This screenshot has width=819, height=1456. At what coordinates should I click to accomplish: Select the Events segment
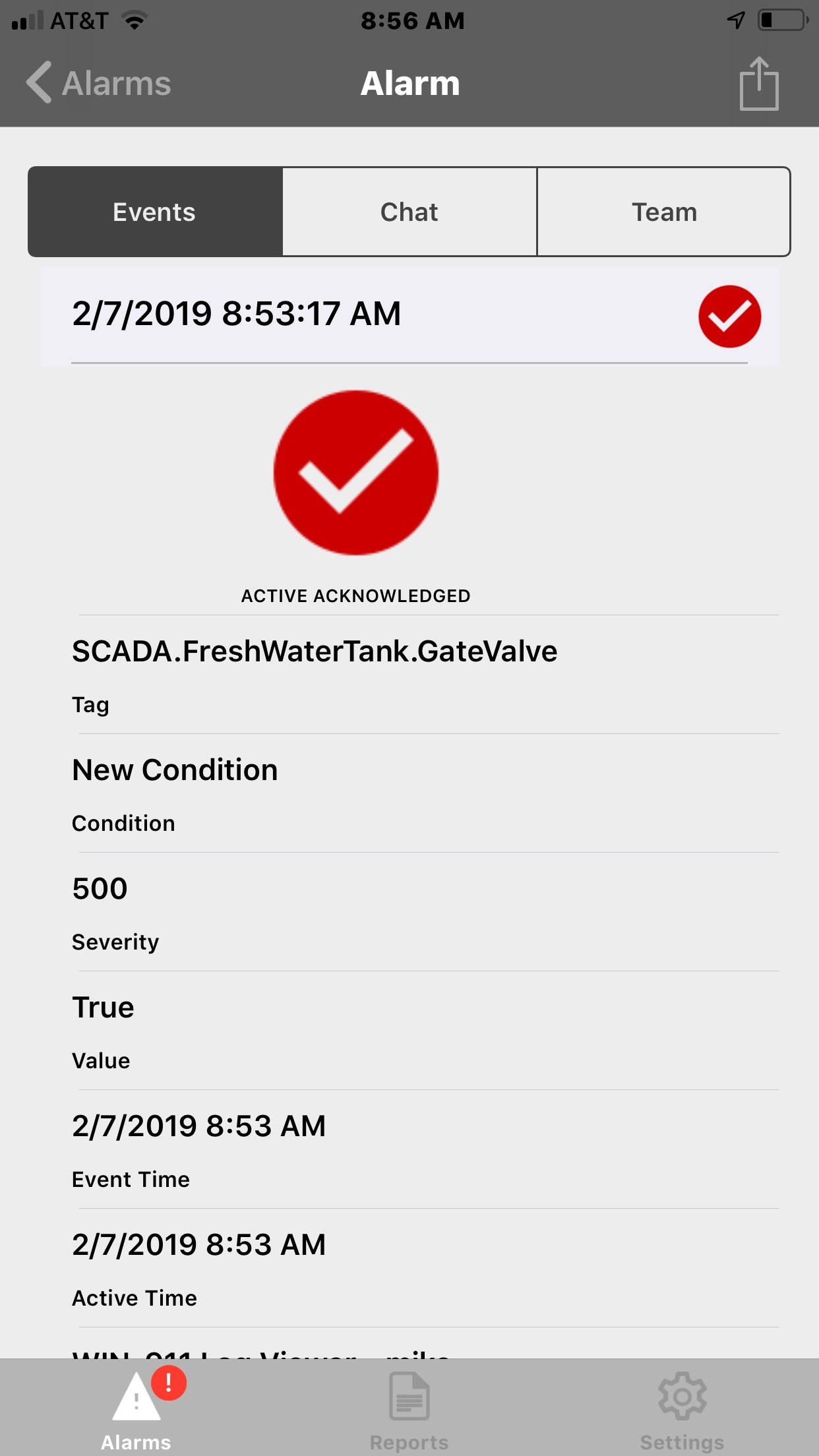click(x=155, y=212)
